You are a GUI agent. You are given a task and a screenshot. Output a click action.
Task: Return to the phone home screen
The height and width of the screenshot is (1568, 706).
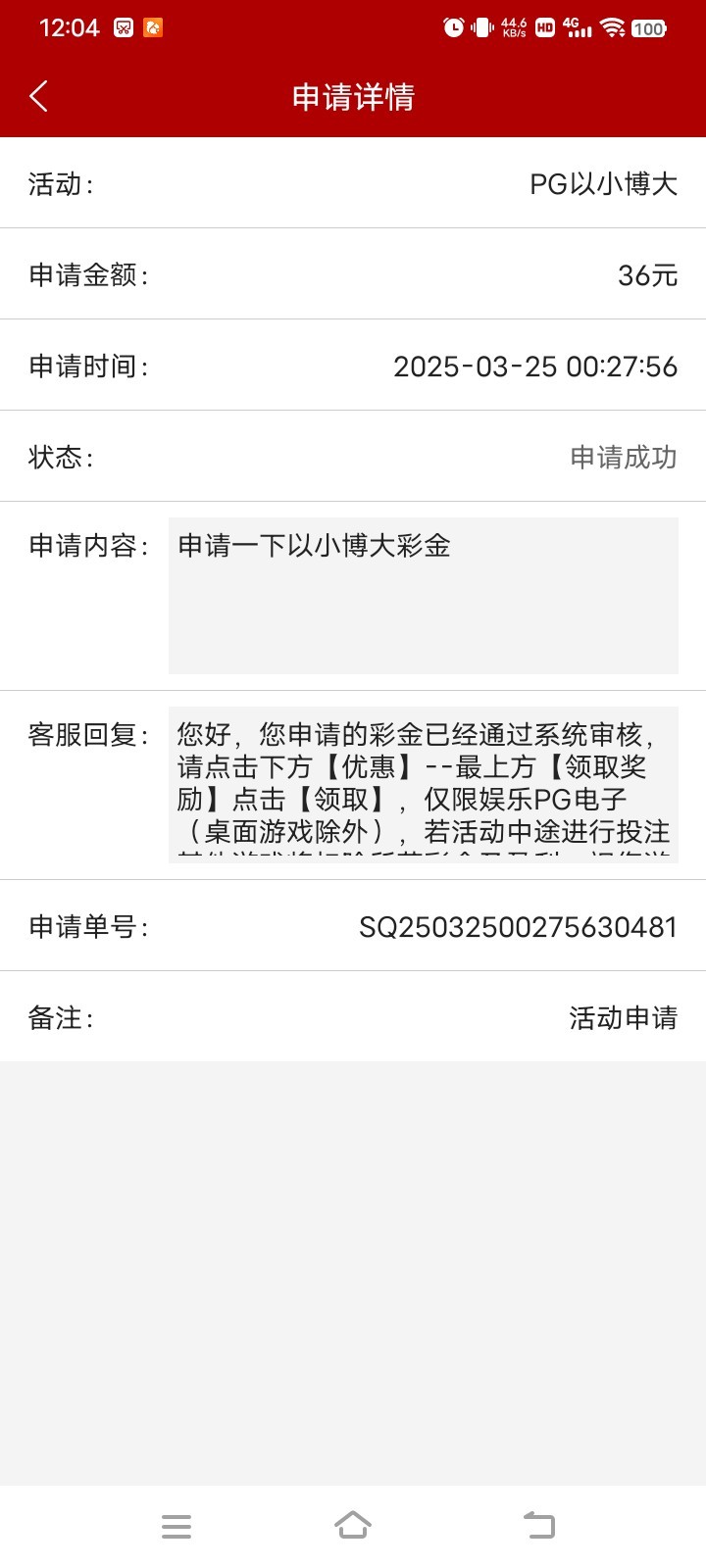353,1526
